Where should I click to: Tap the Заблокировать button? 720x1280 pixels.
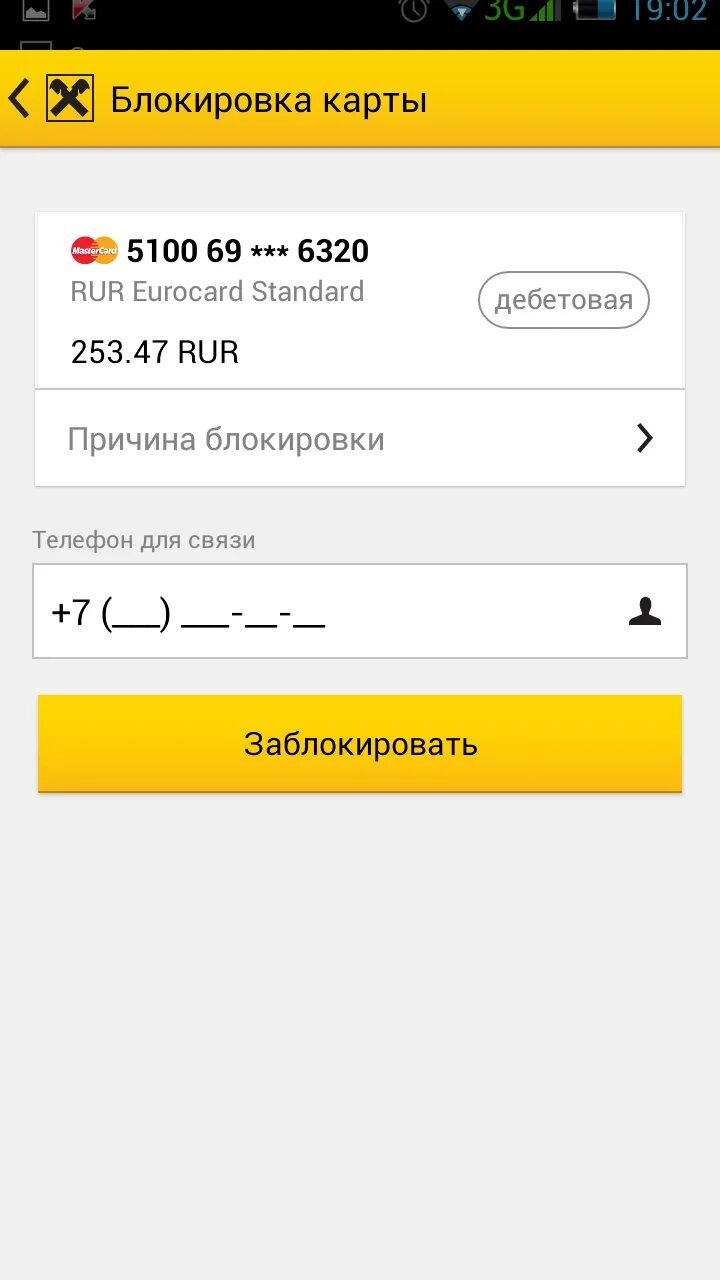(360, 744)
